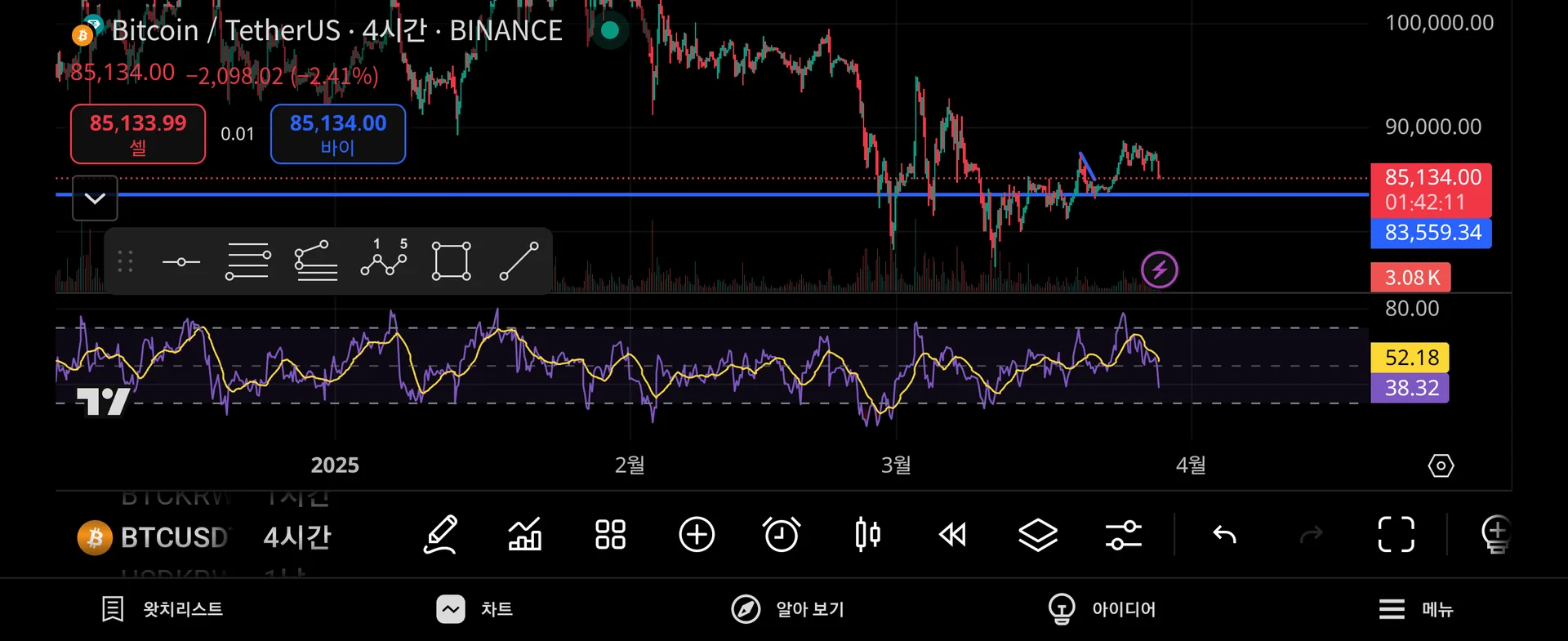Image resolution: width=1568 pixels, height=641 pixels.
Task: Switch to the 아이디어 tab
Action: (x=1102, y=609)
